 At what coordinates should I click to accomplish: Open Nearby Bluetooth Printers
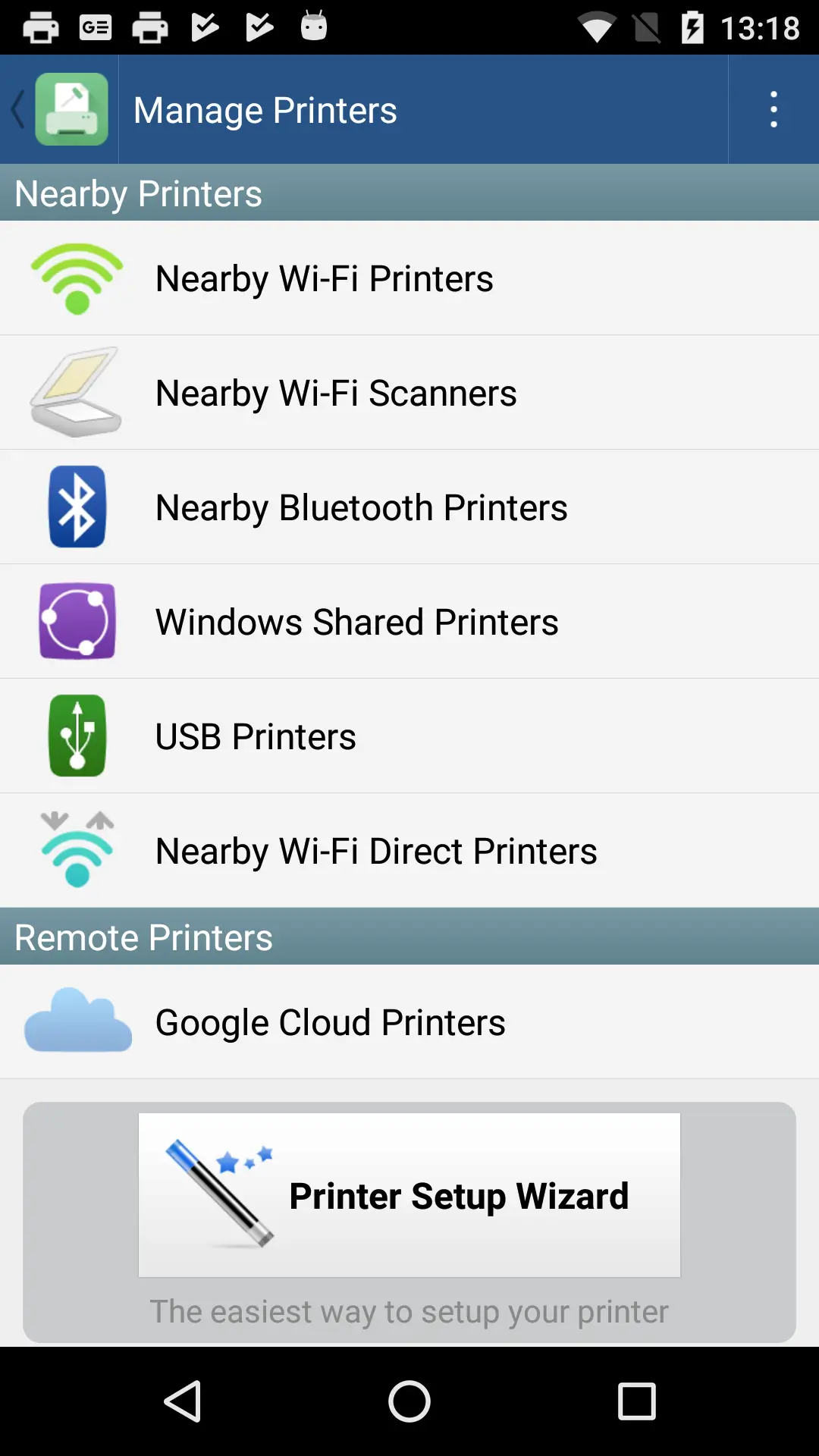(x=409, y=507)
